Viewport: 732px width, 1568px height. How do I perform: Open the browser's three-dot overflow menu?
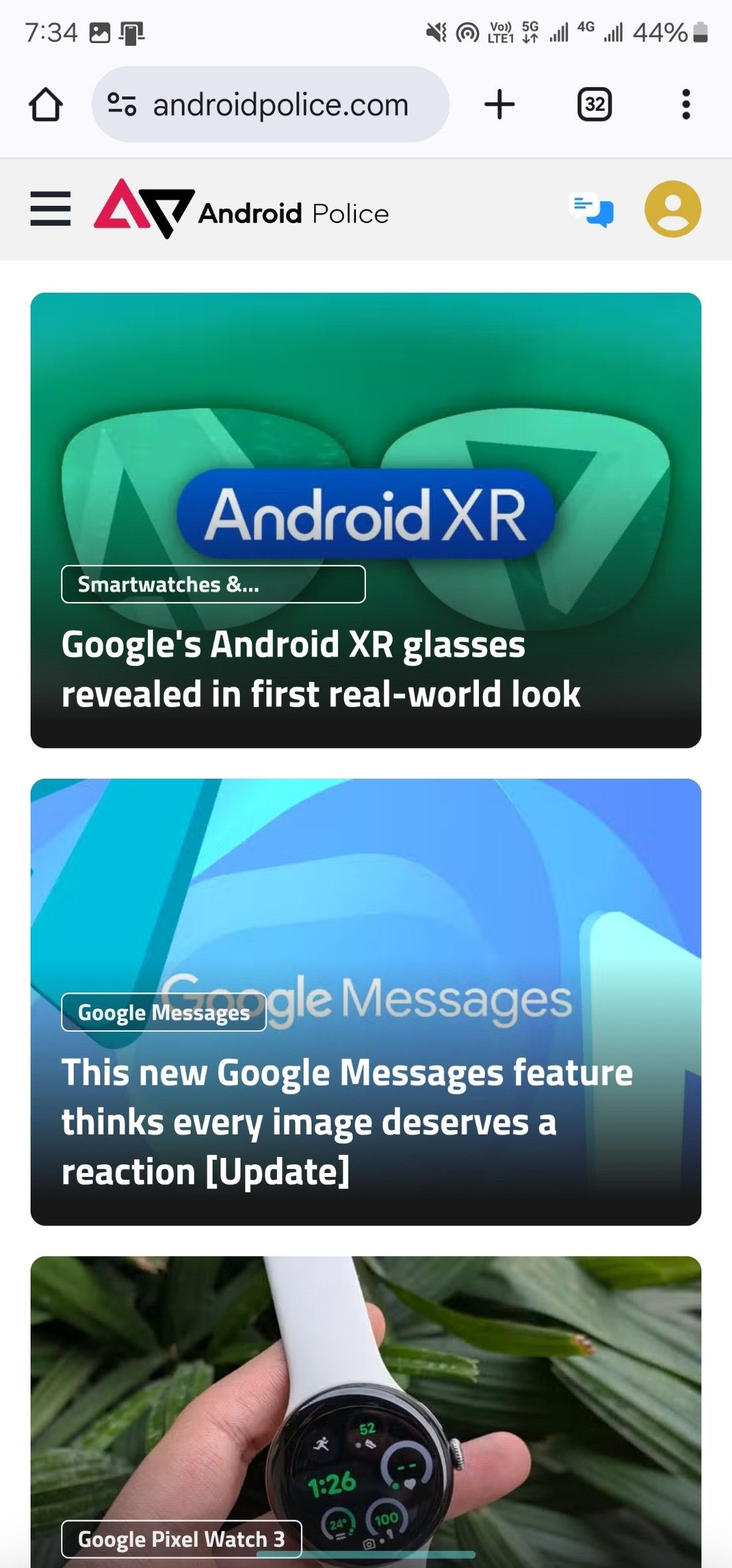686,105
